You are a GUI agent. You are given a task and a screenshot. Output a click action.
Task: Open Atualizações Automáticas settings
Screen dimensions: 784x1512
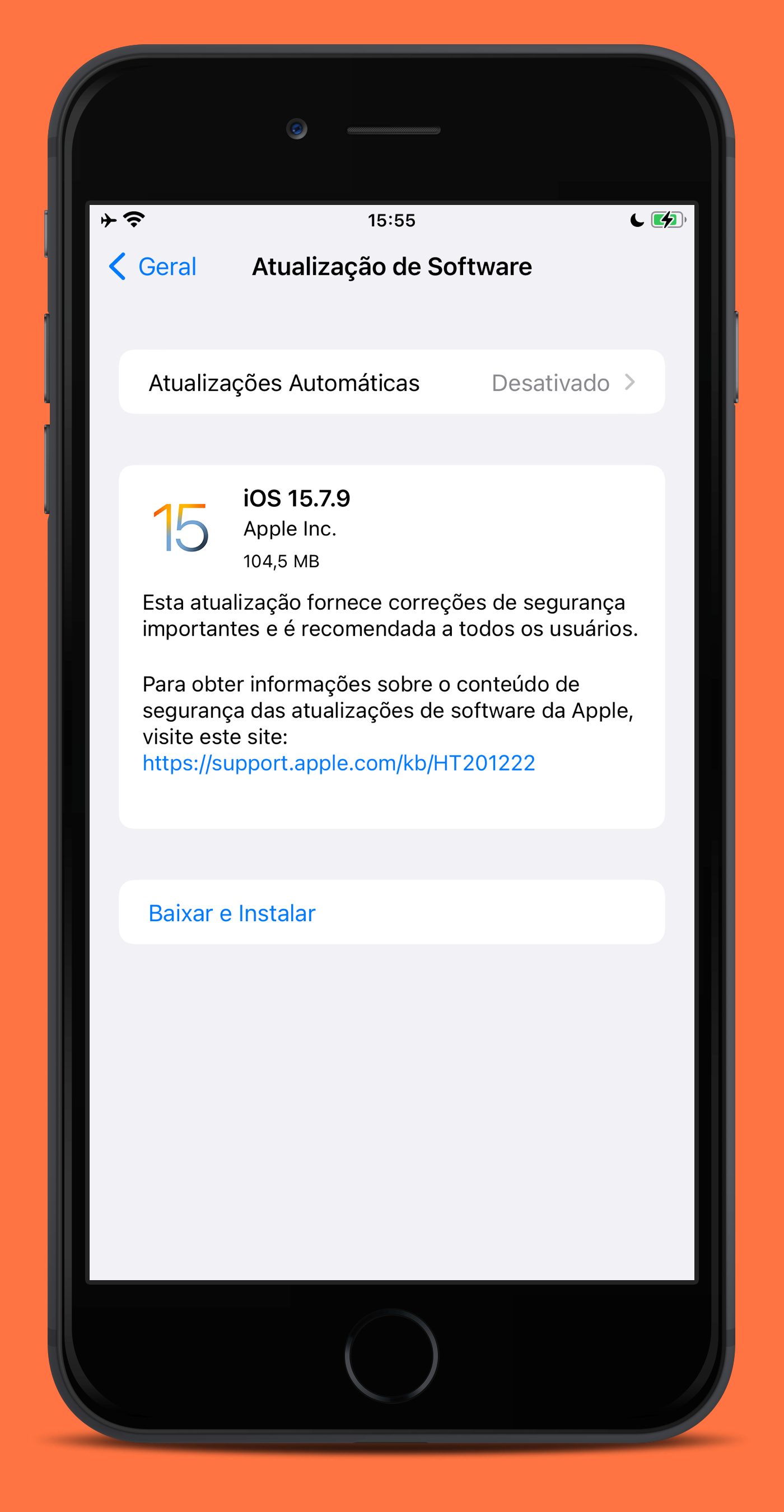pyautogui.click(x=391, y=382)
